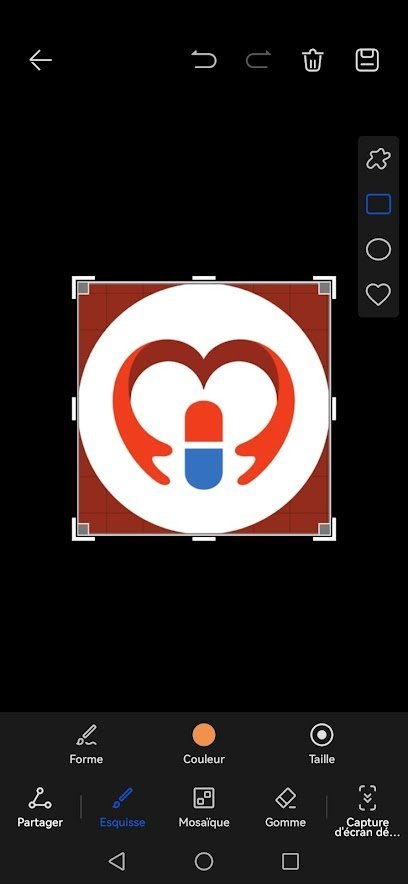Select the Esquisse tool

[122, 807]
